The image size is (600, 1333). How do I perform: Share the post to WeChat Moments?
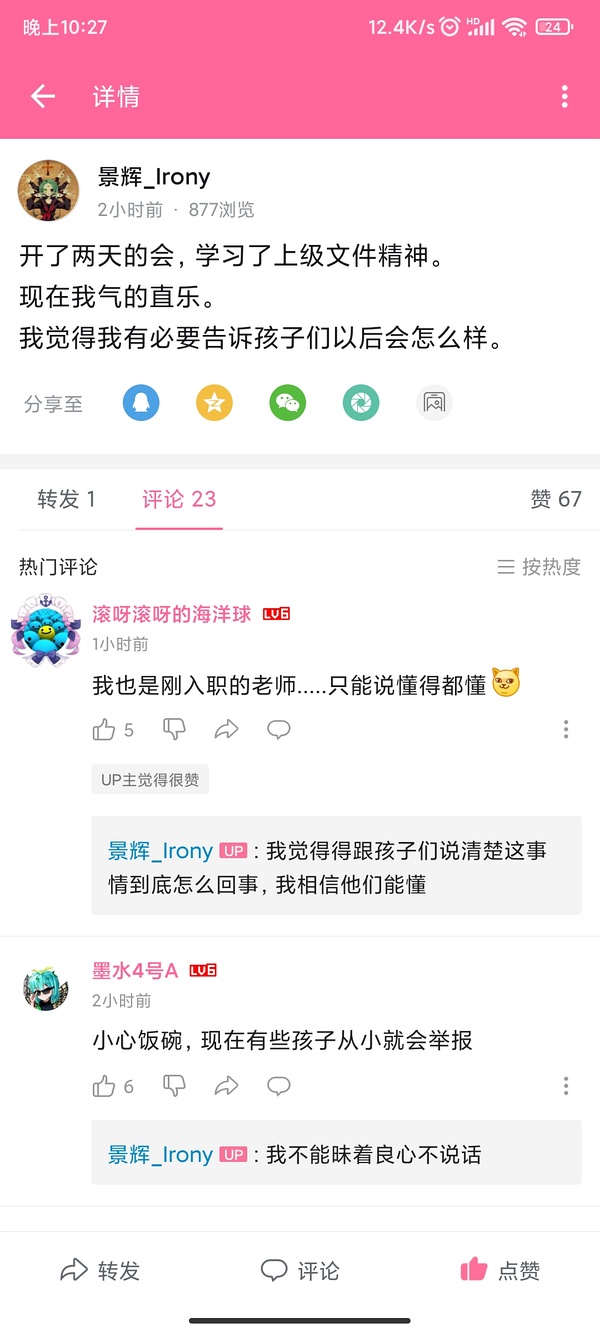(x=361, y=403)
